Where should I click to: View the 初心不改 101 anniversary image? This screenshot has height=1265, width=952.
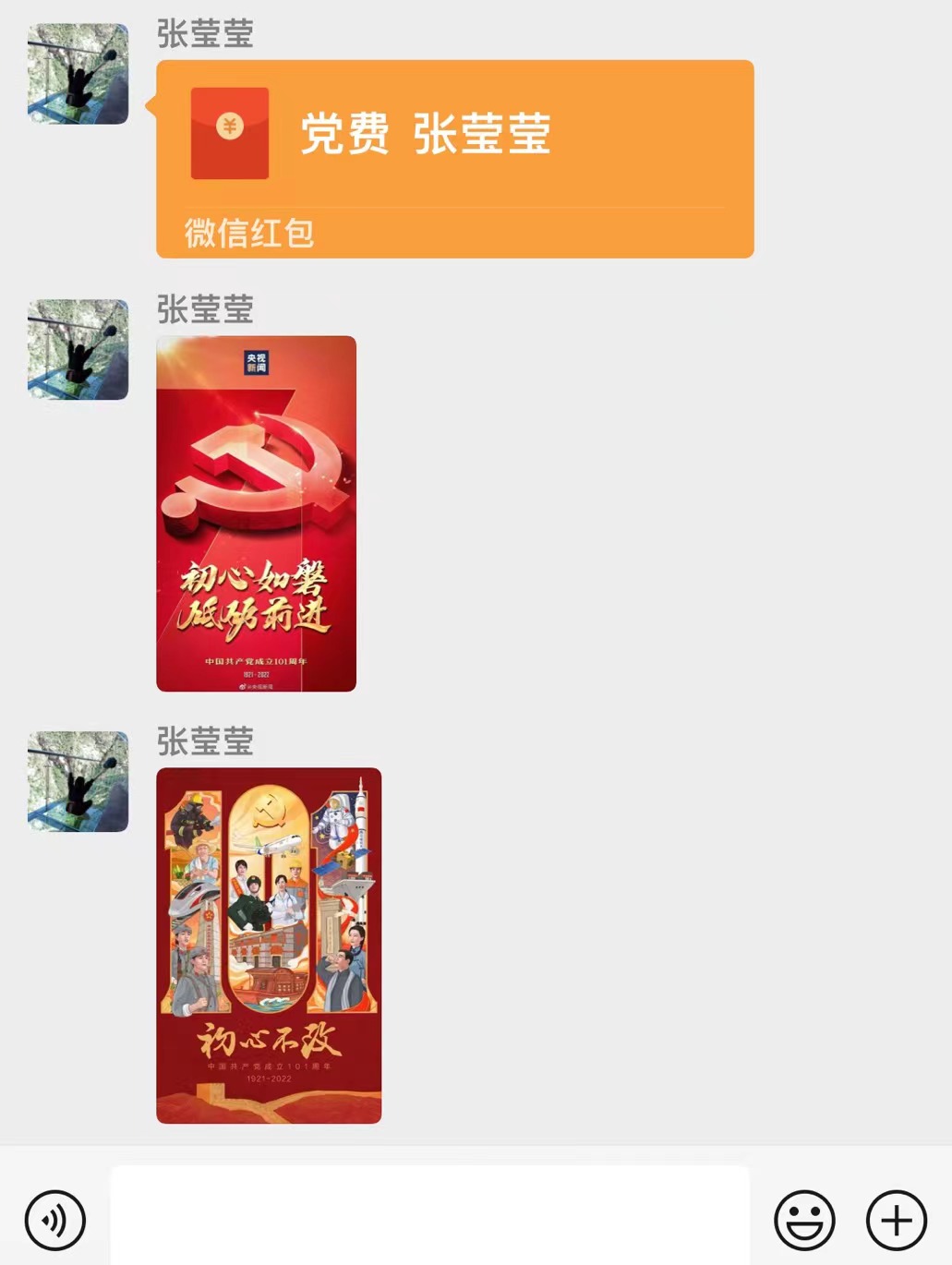269,945
